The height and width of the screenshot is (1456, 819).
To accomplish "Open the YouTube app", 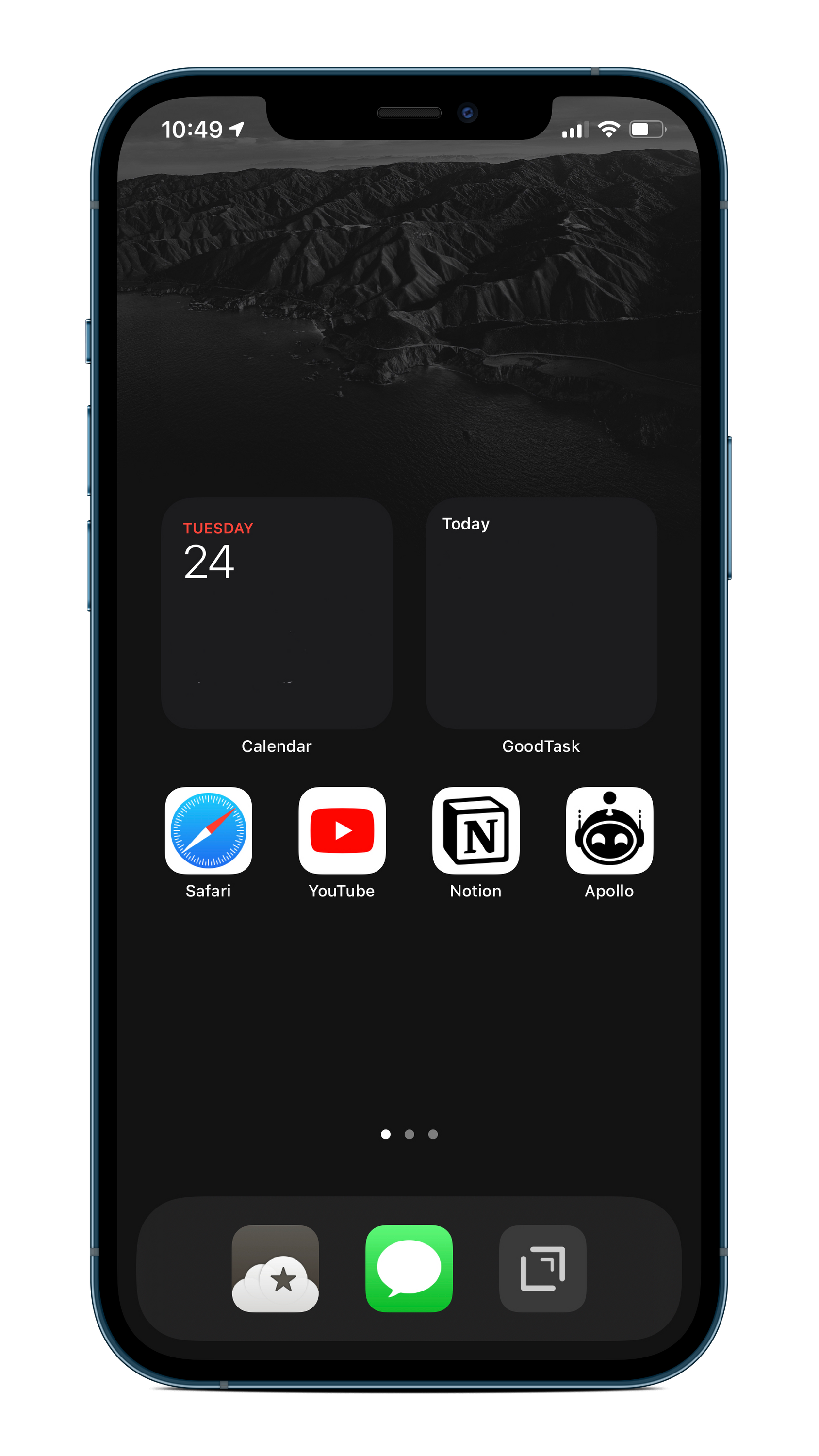I will pos(342,830).
